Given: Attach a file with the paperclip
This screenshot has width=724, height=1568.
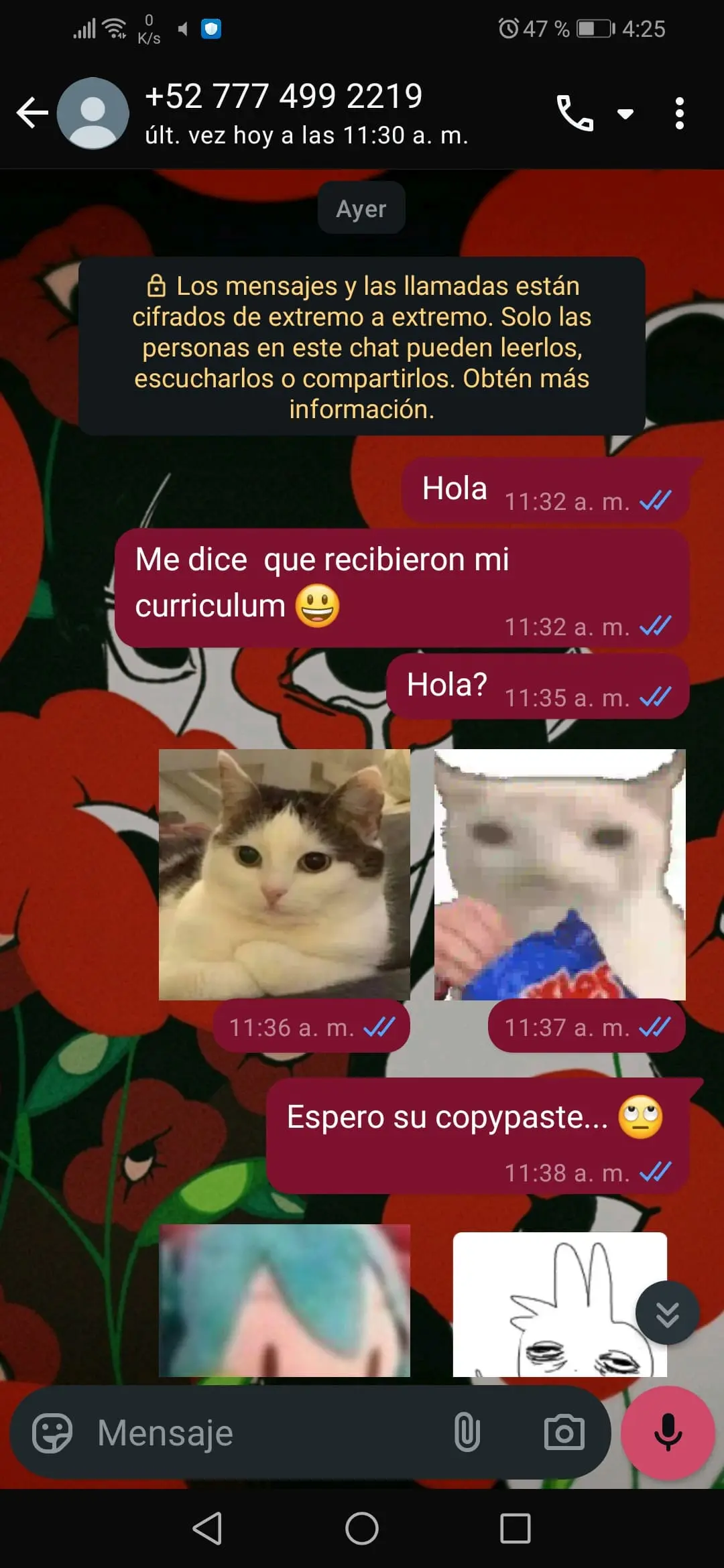Looking at the screenshot, I should (467, 1433).
